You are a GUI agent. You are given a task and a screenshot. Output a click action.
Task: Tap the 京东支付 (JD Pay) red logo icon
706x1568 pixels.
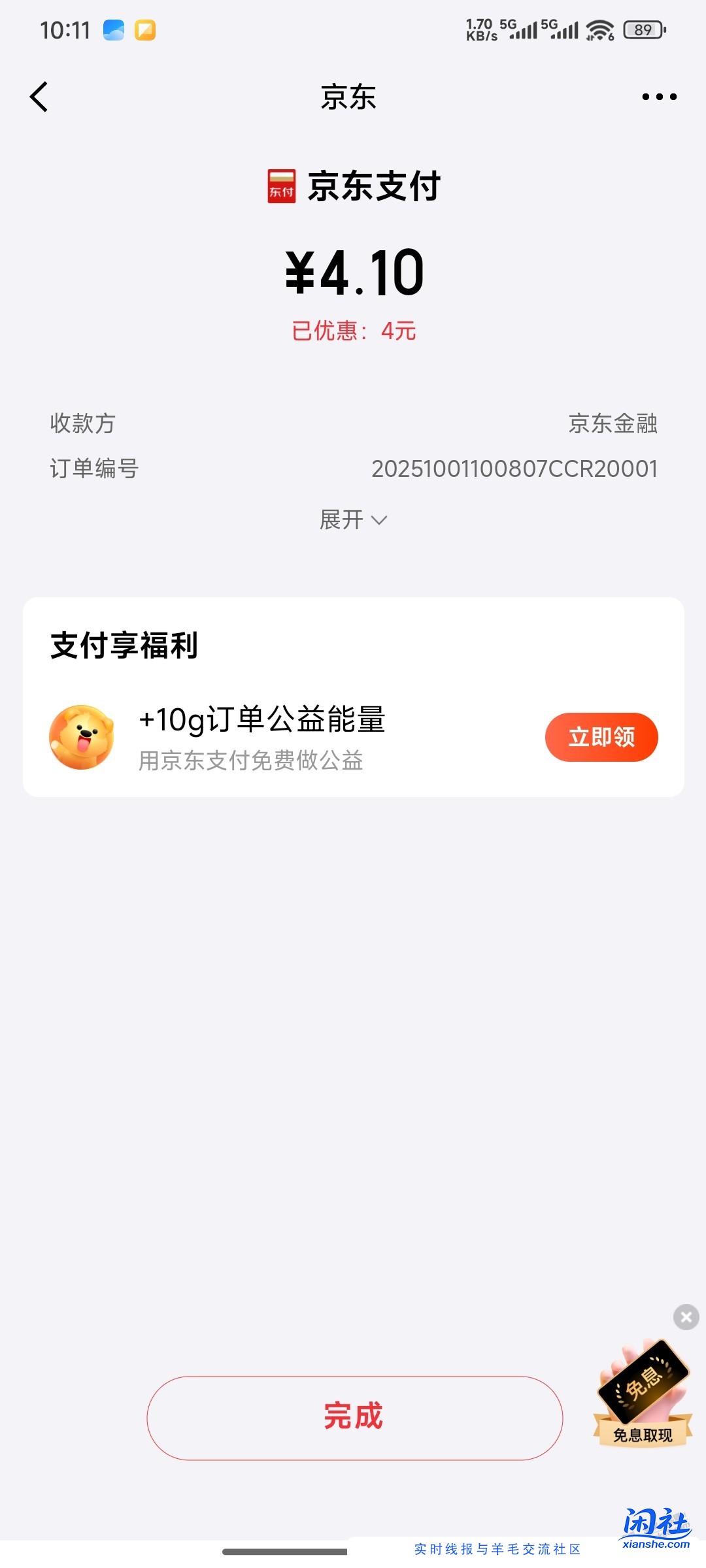(281, 188)
